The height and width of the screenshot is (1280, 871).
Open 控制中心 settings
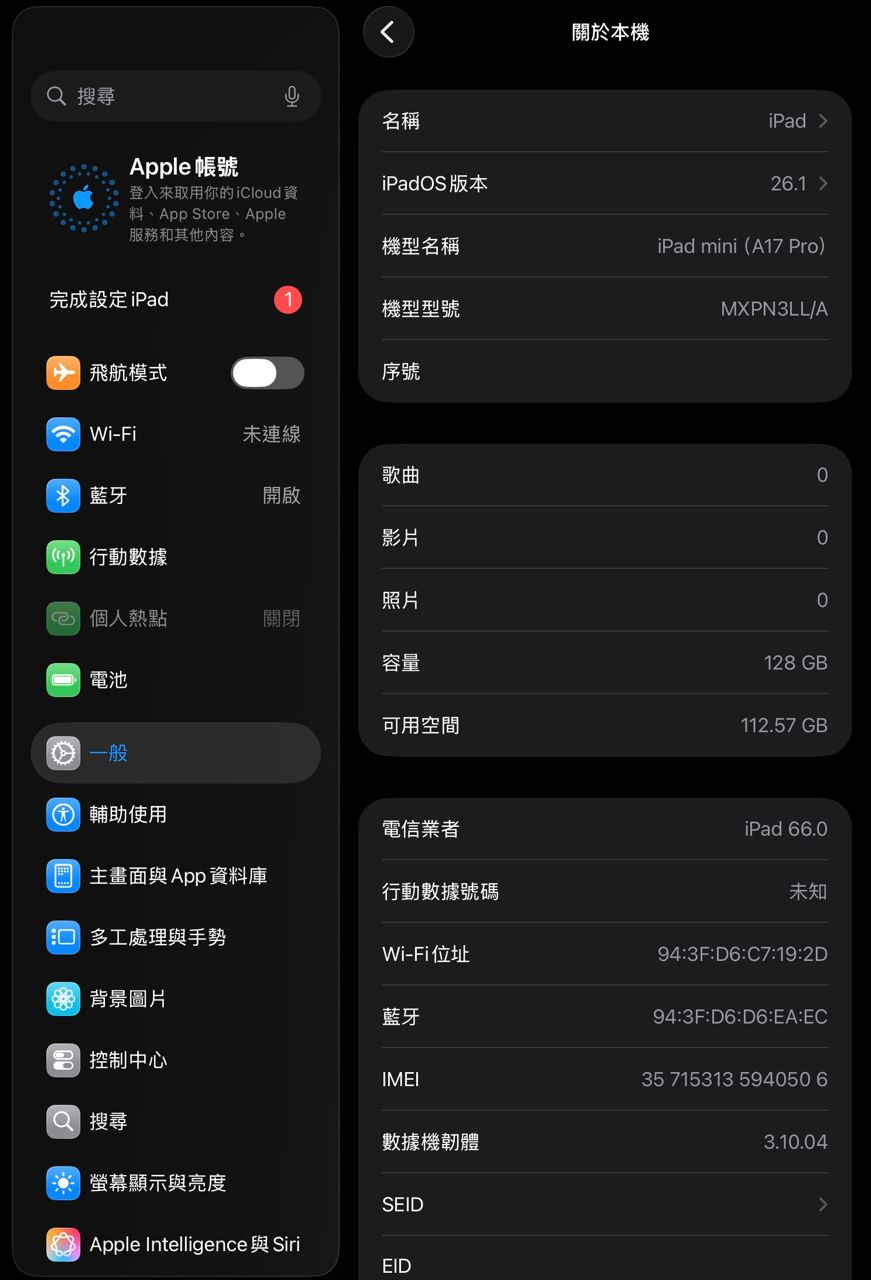pyautogui.click(x=175, y=1060)
